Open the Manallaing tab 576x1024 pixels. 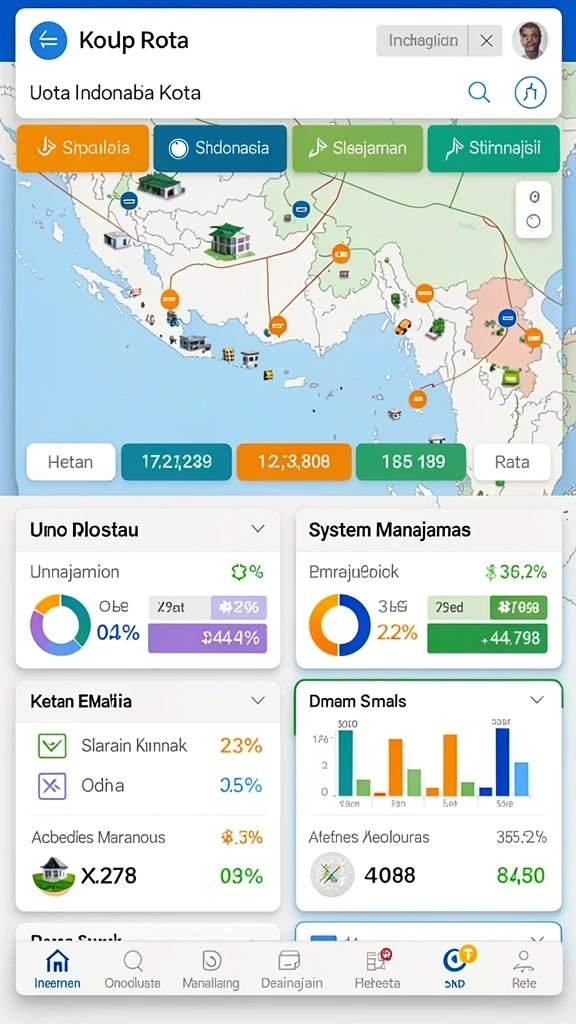click(211, 969)
